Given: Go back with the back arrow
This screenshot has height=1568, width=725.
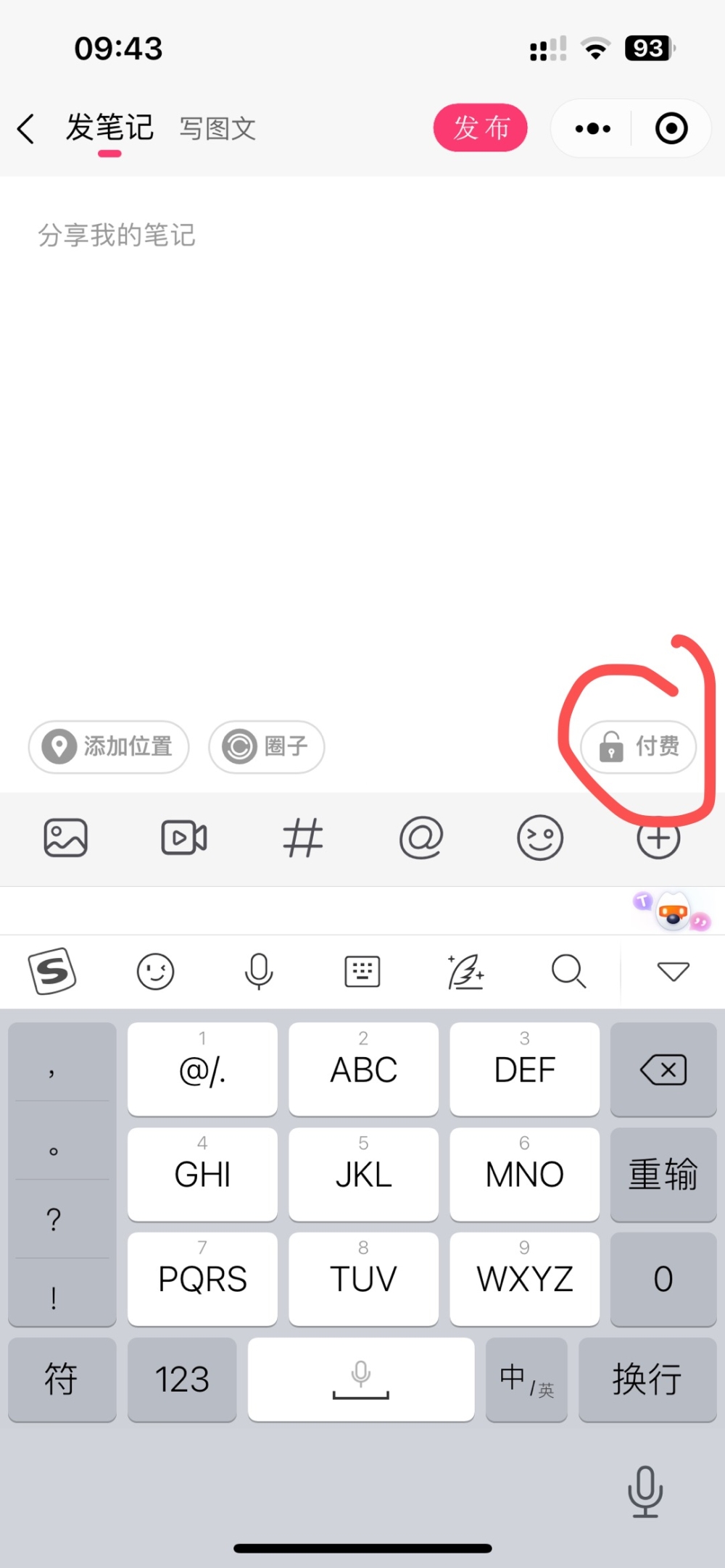Looking at the screenshot, I should point(26,129).
